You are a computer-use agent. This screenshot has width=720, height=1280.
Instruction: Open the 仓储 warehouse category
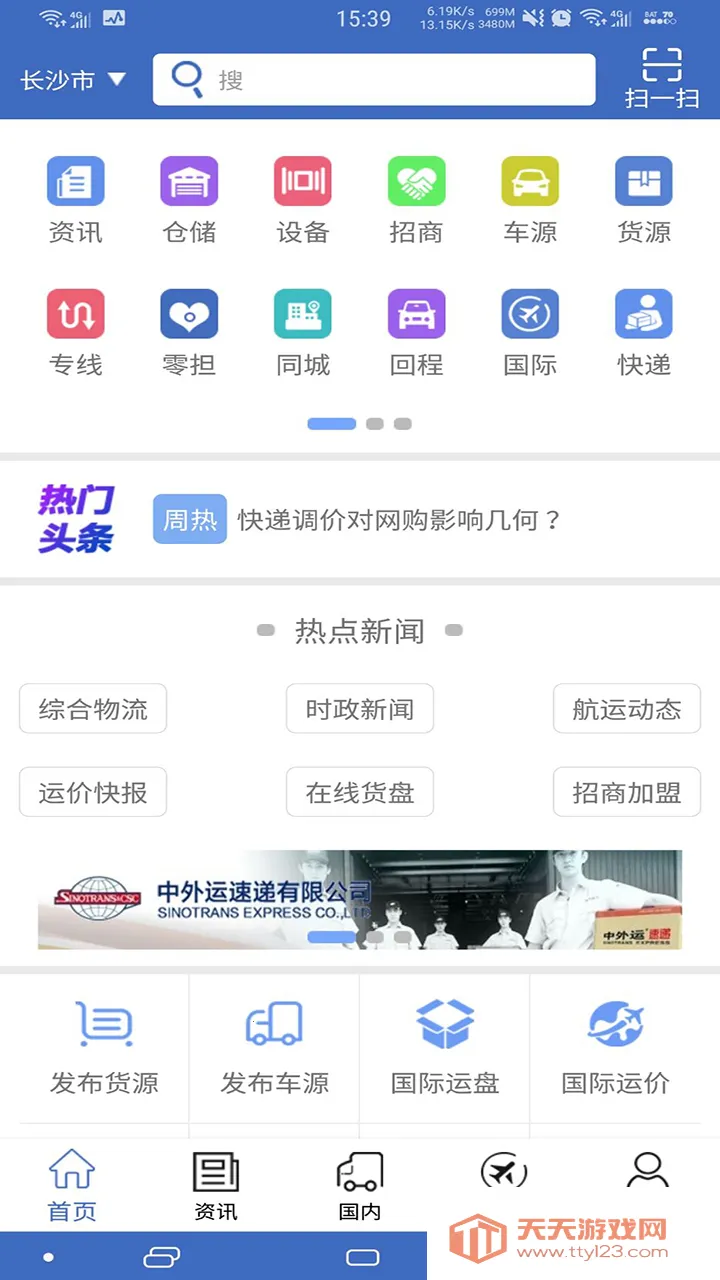pos(189,199)
